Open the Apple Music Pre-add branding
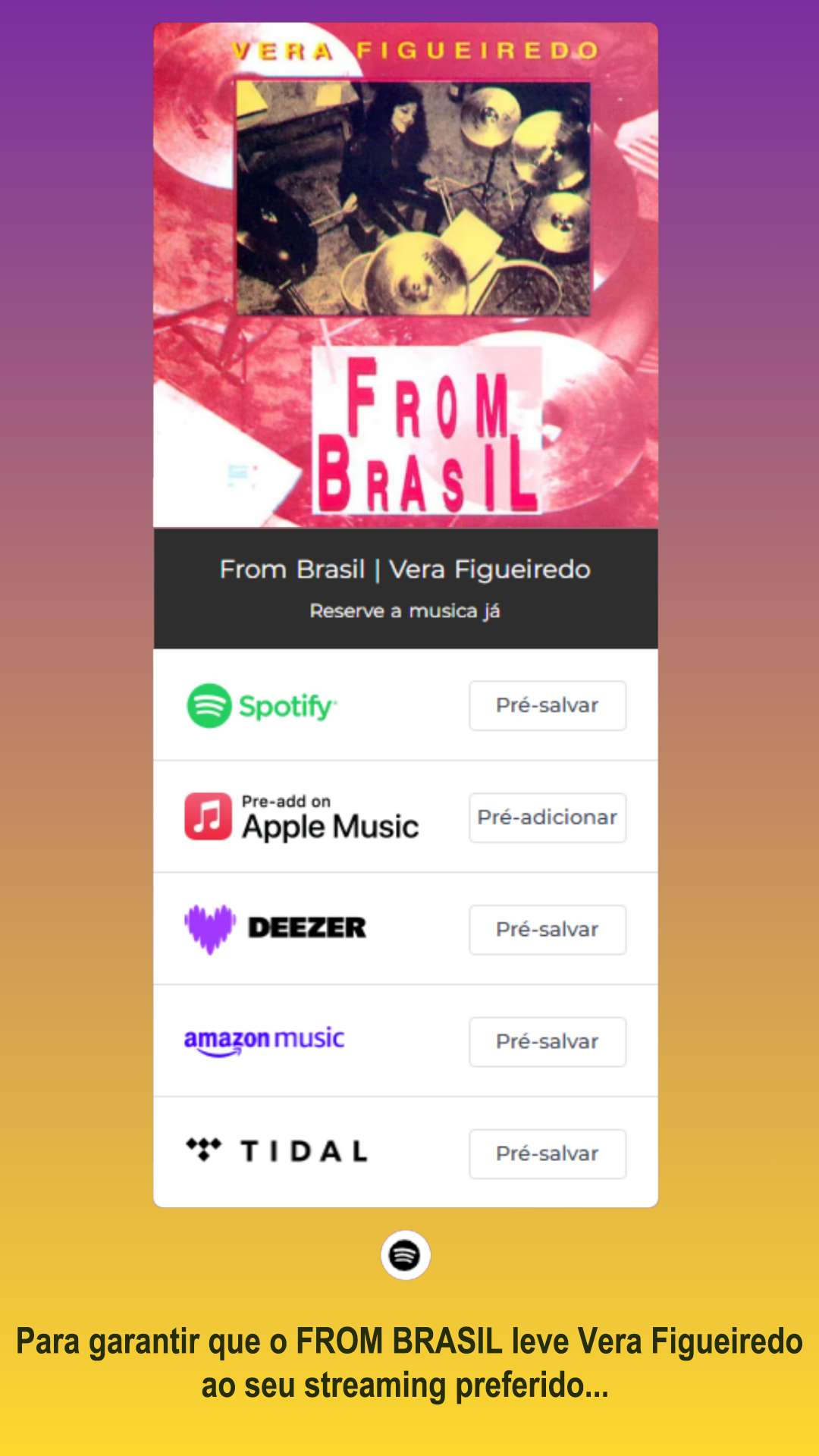 tap(302, 817)
